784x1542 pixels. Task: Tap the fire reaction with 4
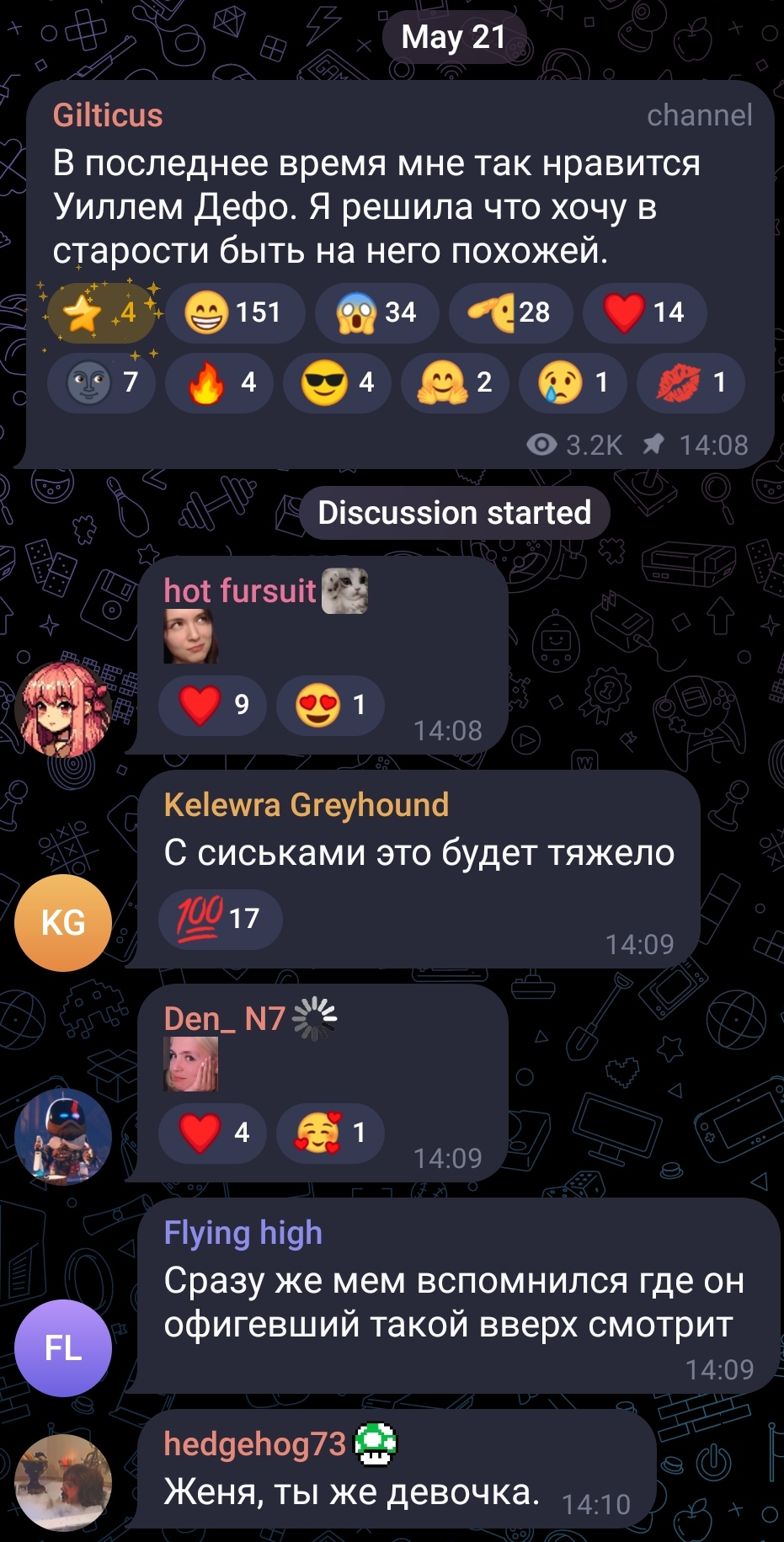[x=219, y=382]
